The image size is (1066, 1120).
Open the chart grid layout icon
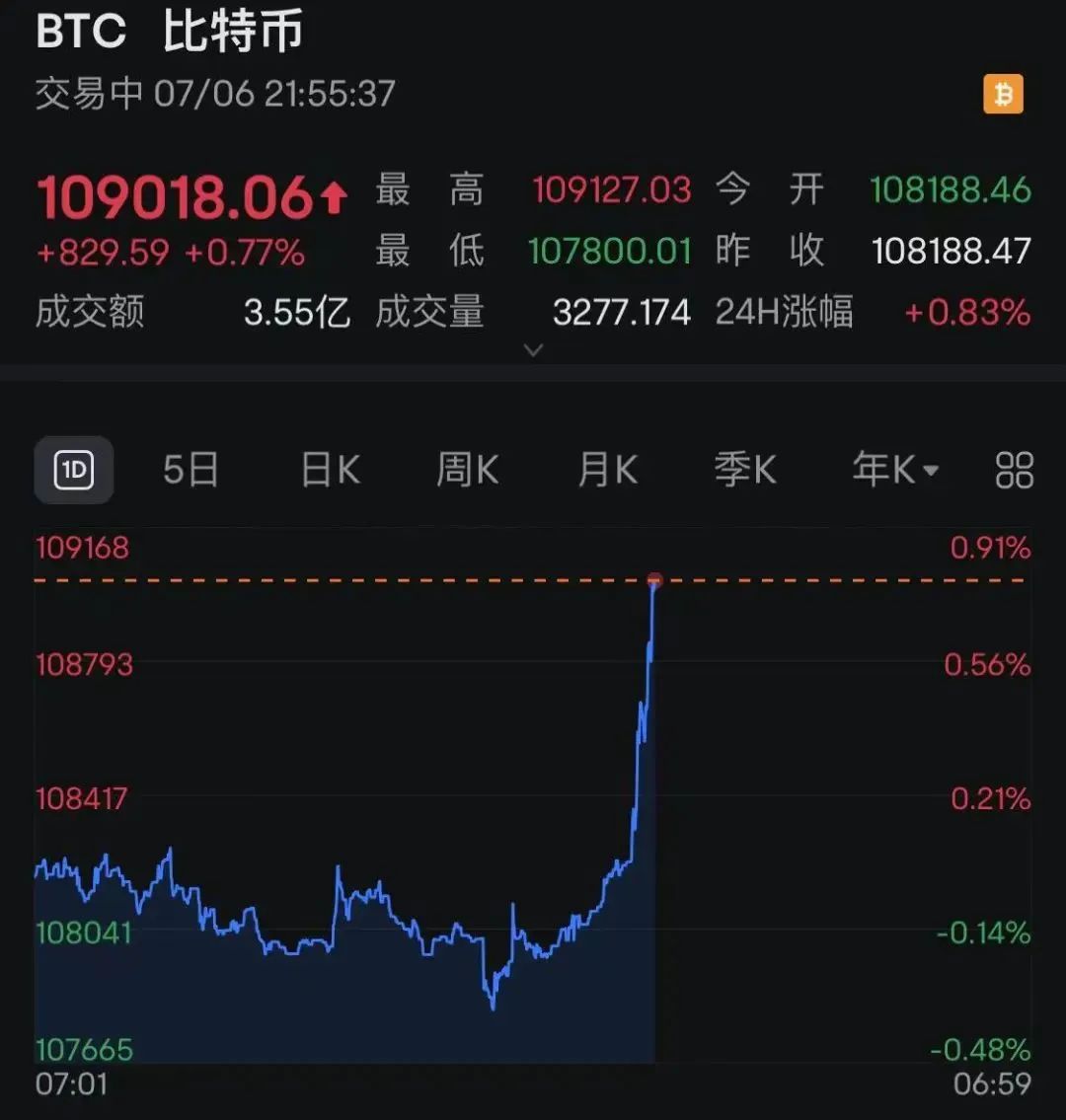1014,471
